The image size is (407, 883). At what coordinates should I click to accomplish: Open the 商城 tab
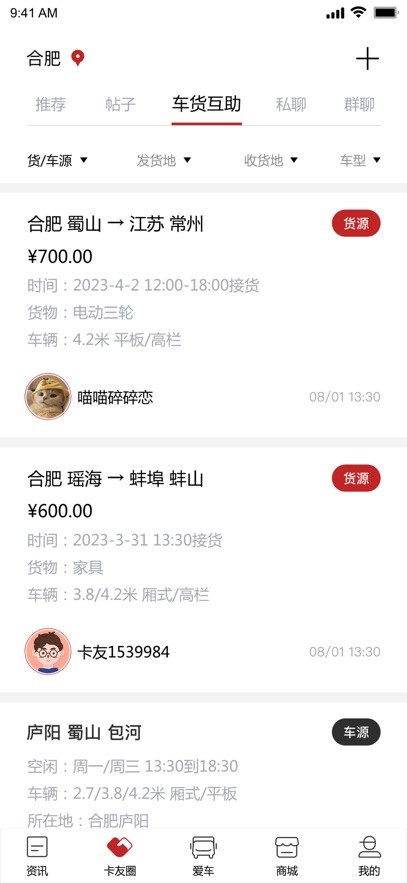tap(287, 856)
